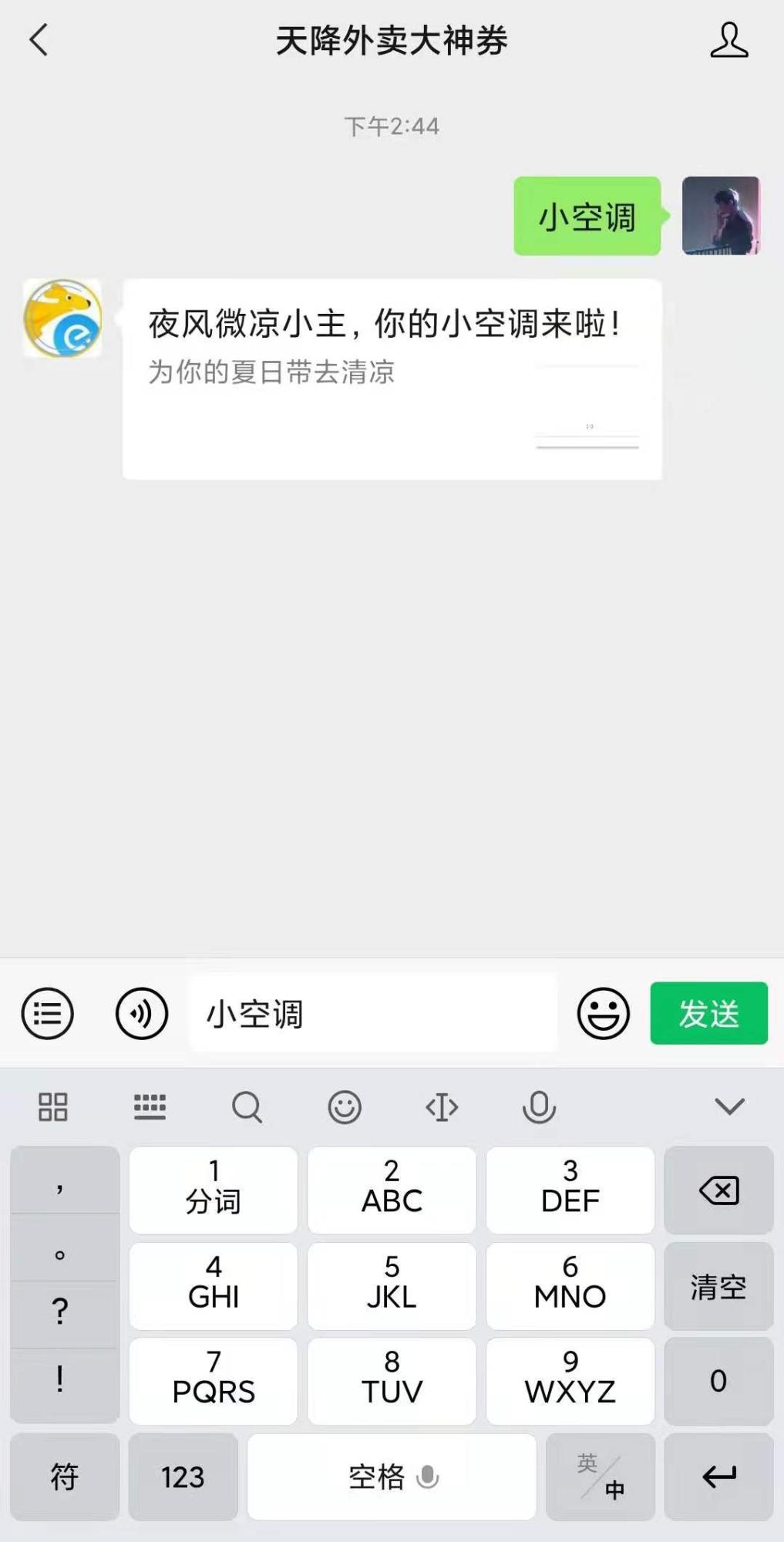Switch to voice message input

[142, 1013]
